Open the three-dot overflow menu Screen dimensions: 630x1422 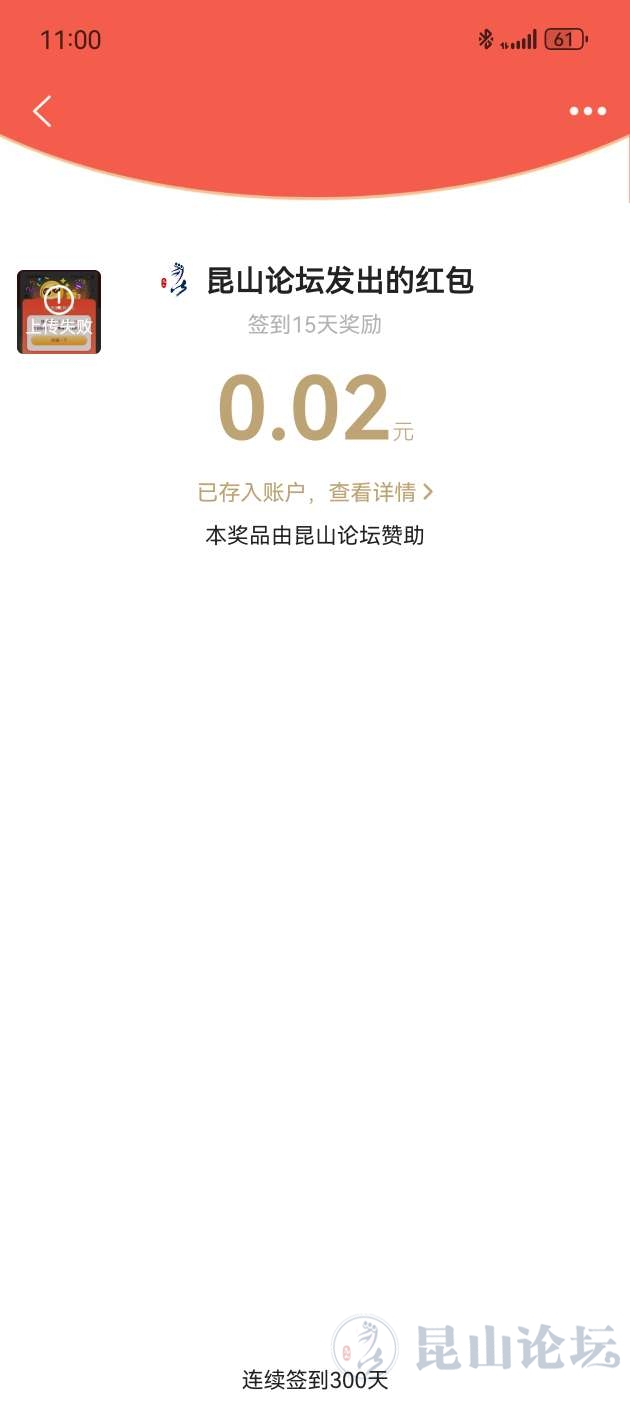click(x=587, y=111)
